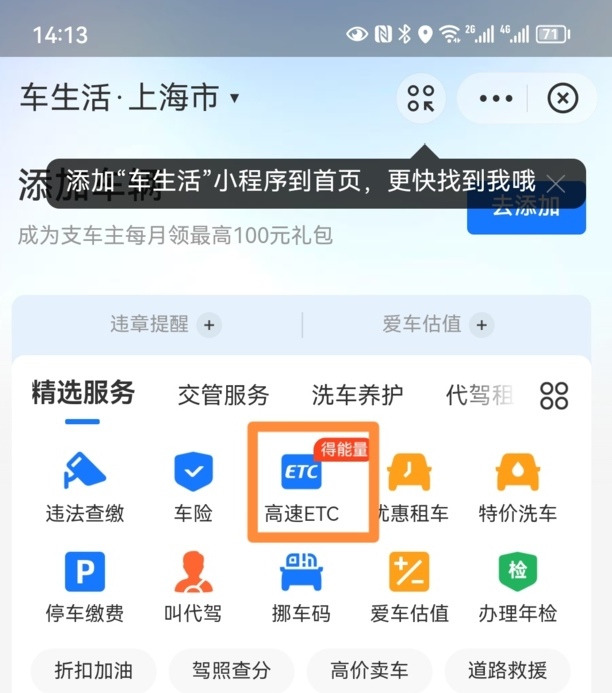
Task: Open the mini program shortcut icon
Action: (421, 99)
